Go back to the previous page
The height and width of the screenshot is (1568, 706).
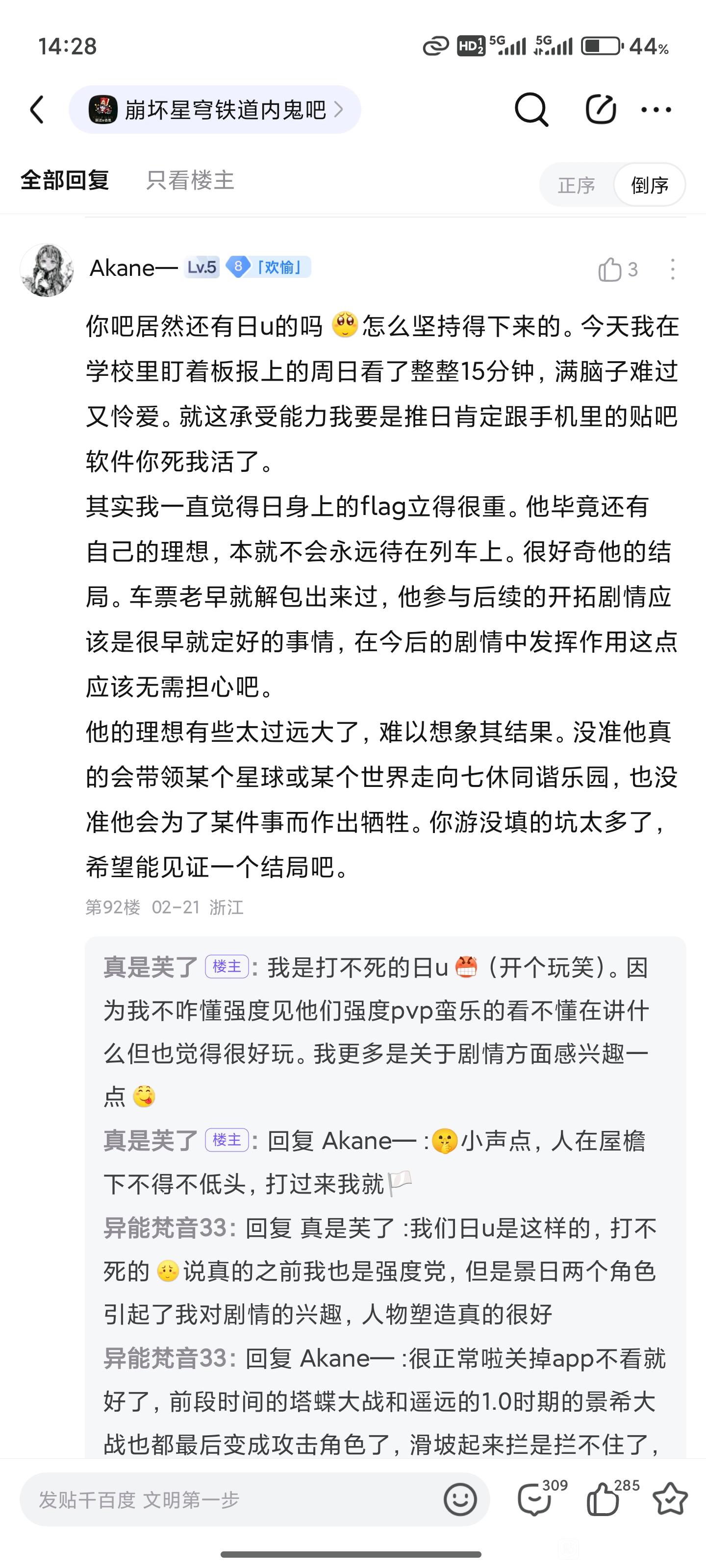pyautogui.click(x=38, y=110)
